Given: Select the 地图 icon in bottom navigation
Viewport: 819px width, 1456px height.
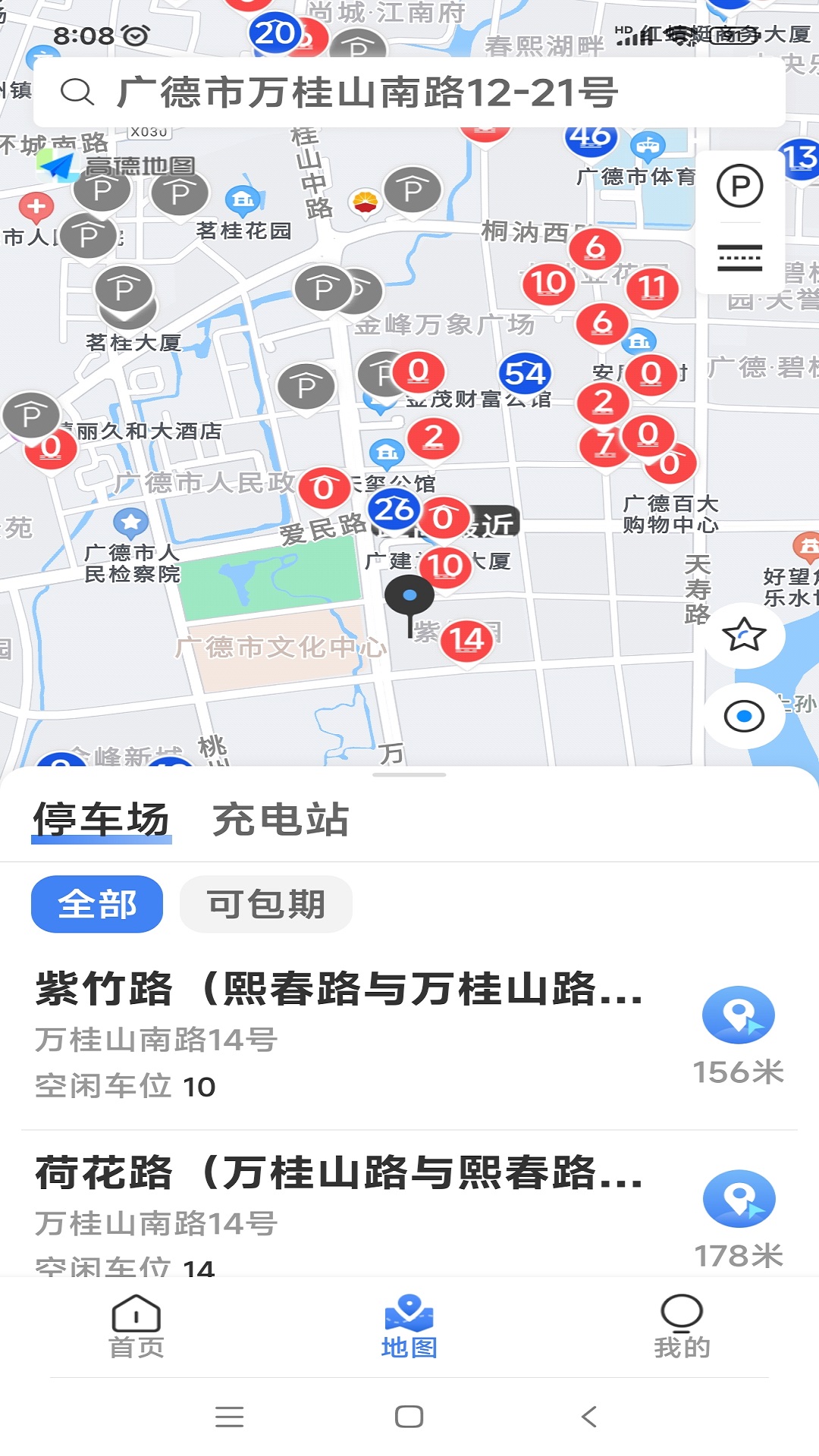Looking at the screenshot, I should [409, 1325].
